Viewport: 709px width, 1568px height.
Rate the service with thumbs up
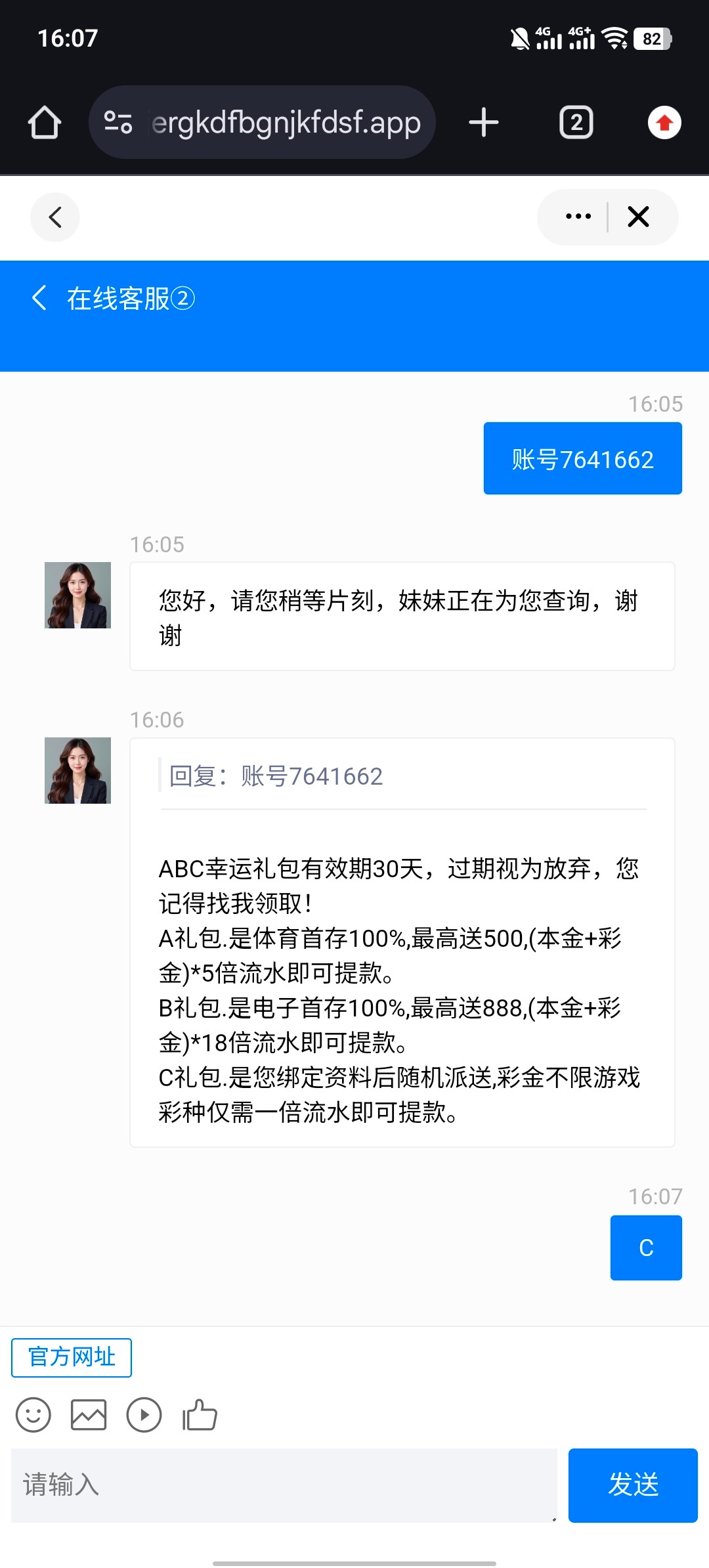pos(200,1414)
